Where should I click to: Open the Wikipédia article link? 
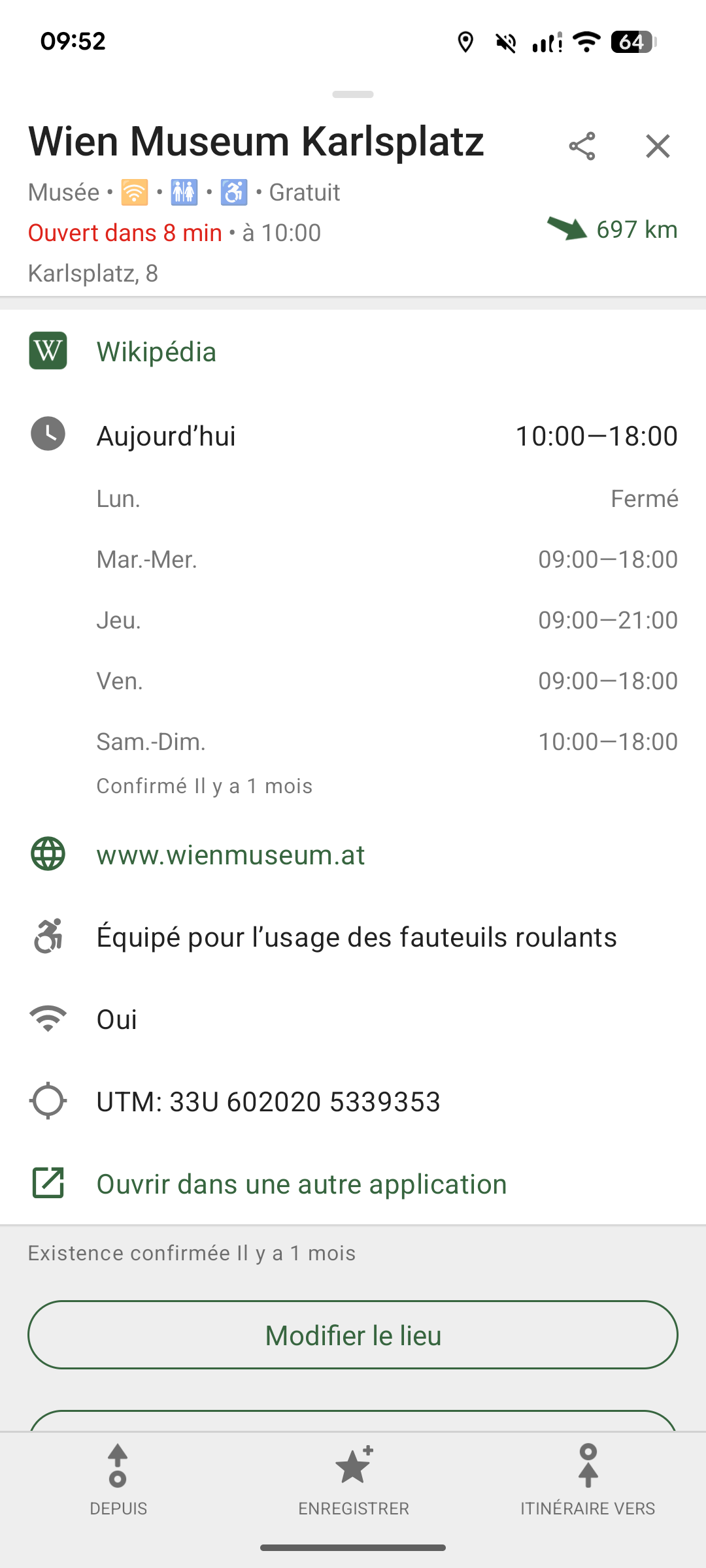[156, 351]
